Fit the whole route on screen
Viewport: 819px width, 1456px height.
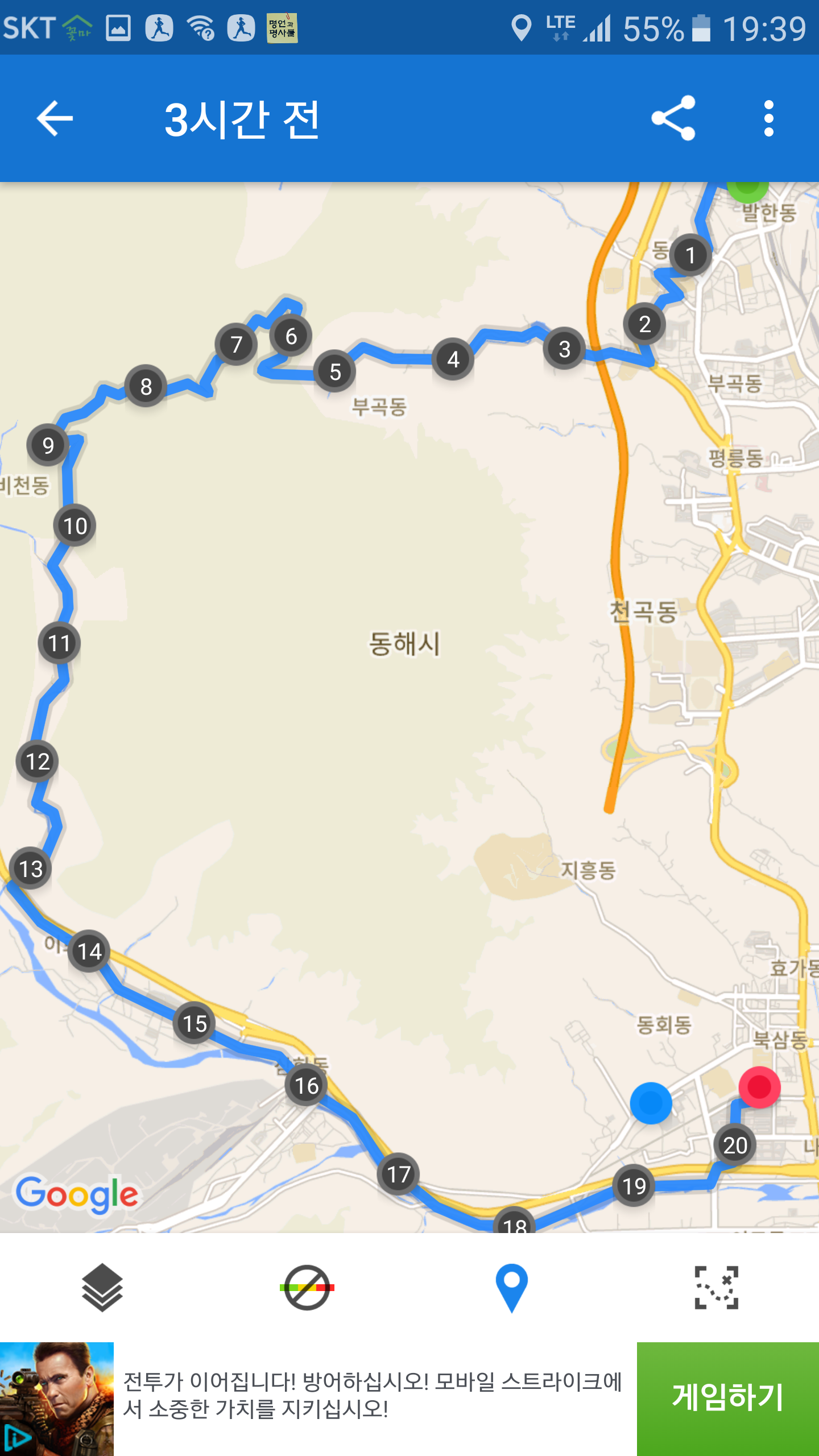pos(717,1288)
